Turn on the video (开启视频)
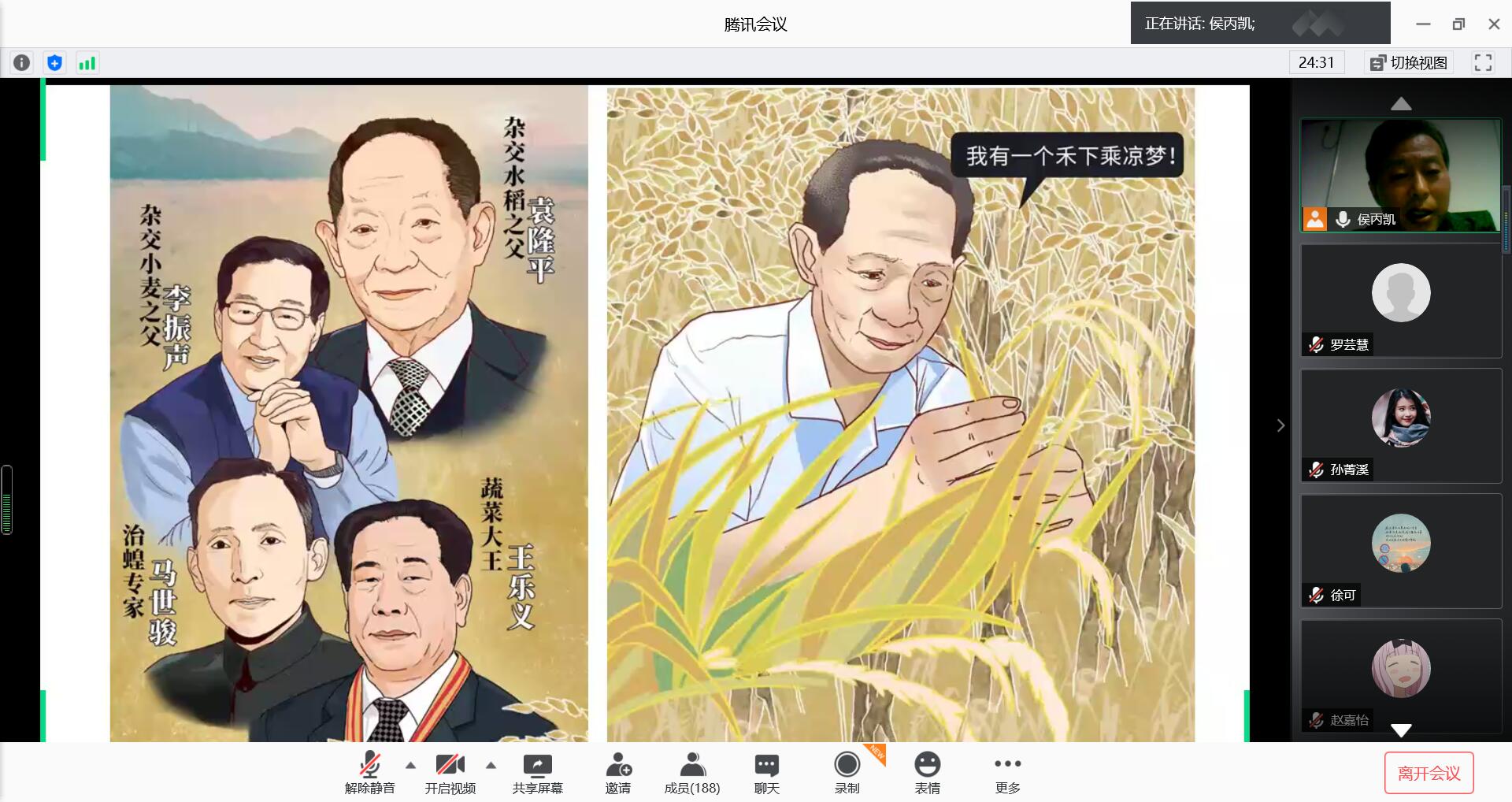This screenshot has width=1512, height=802. (x=450, y=772)
